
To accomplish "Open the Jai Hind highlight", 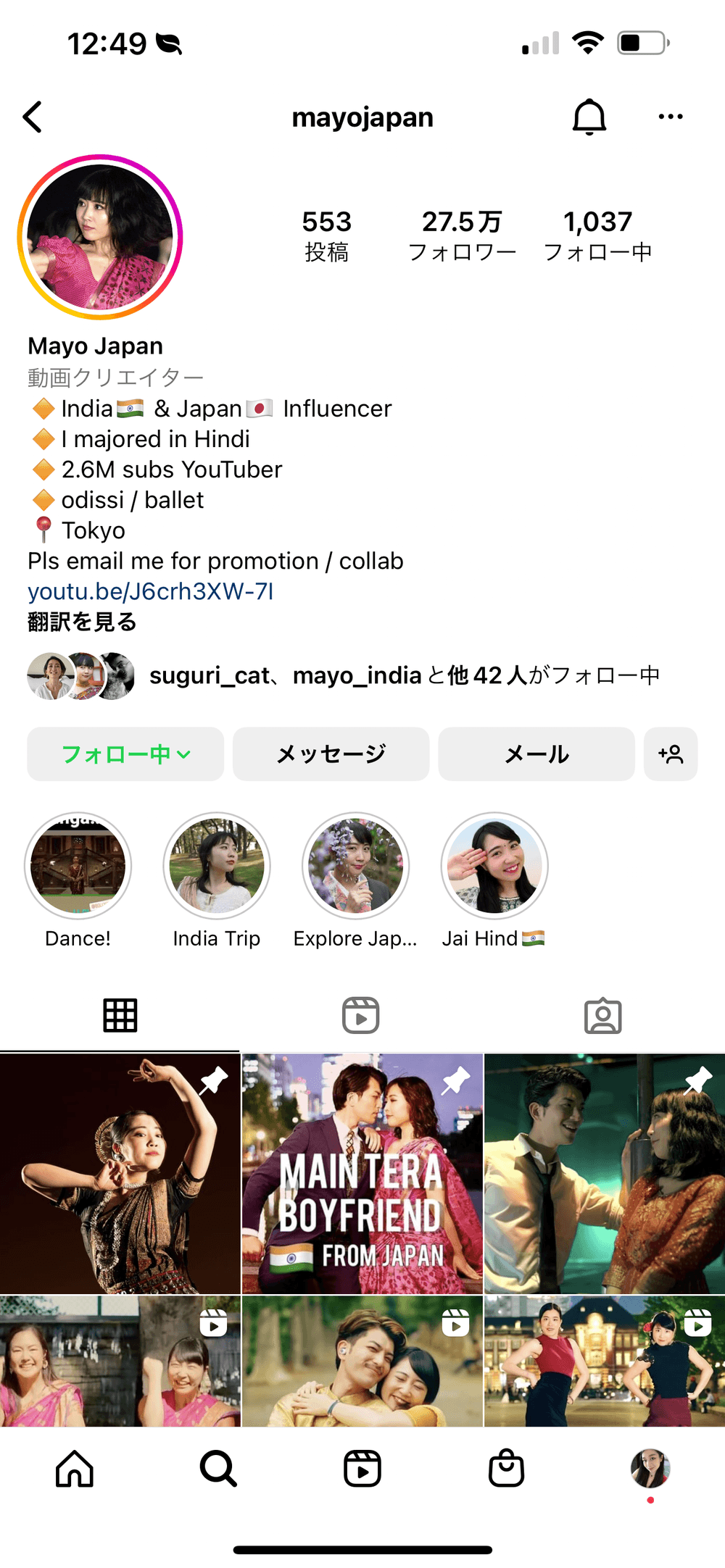I will (494, 866).
